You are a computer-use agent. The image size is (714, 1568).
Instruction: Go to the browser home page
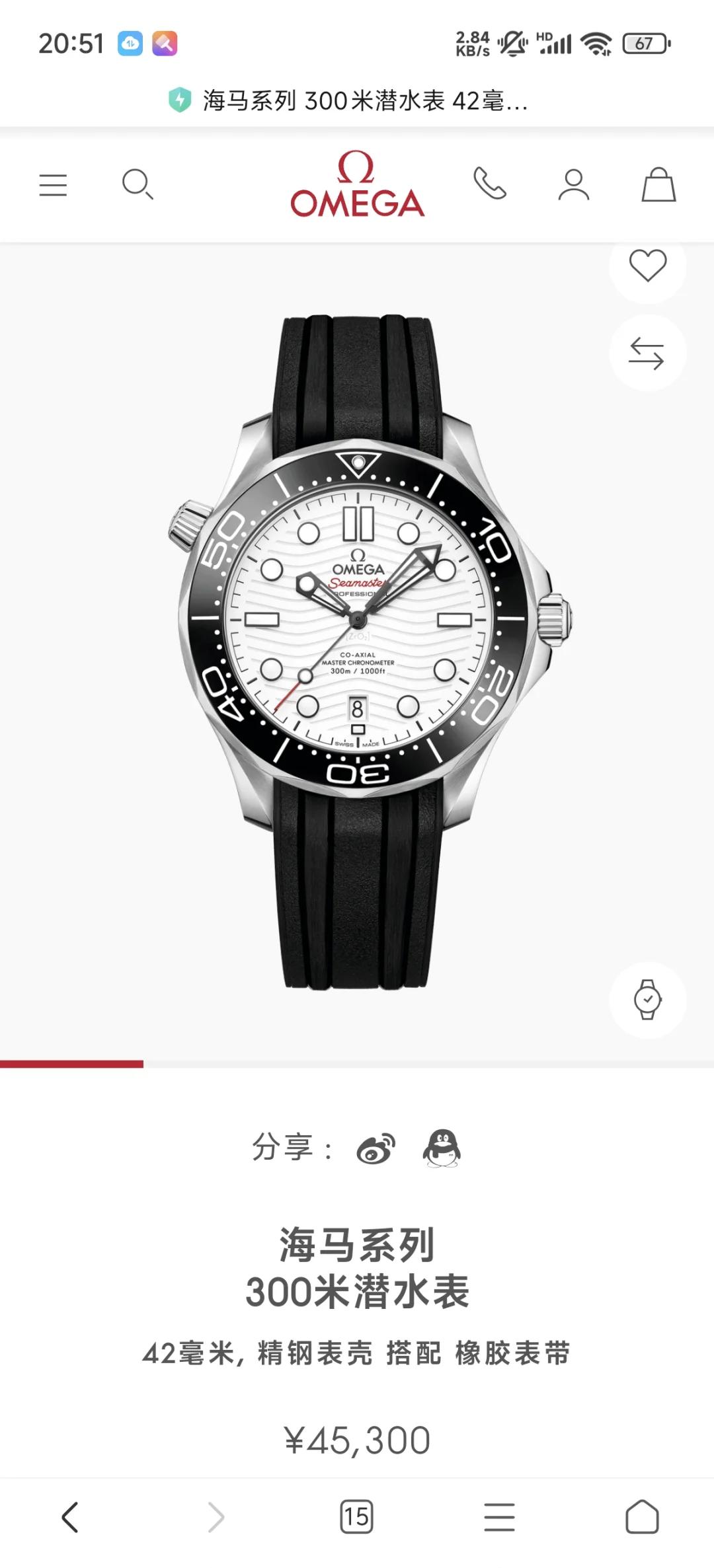(x=642, y=1516)
